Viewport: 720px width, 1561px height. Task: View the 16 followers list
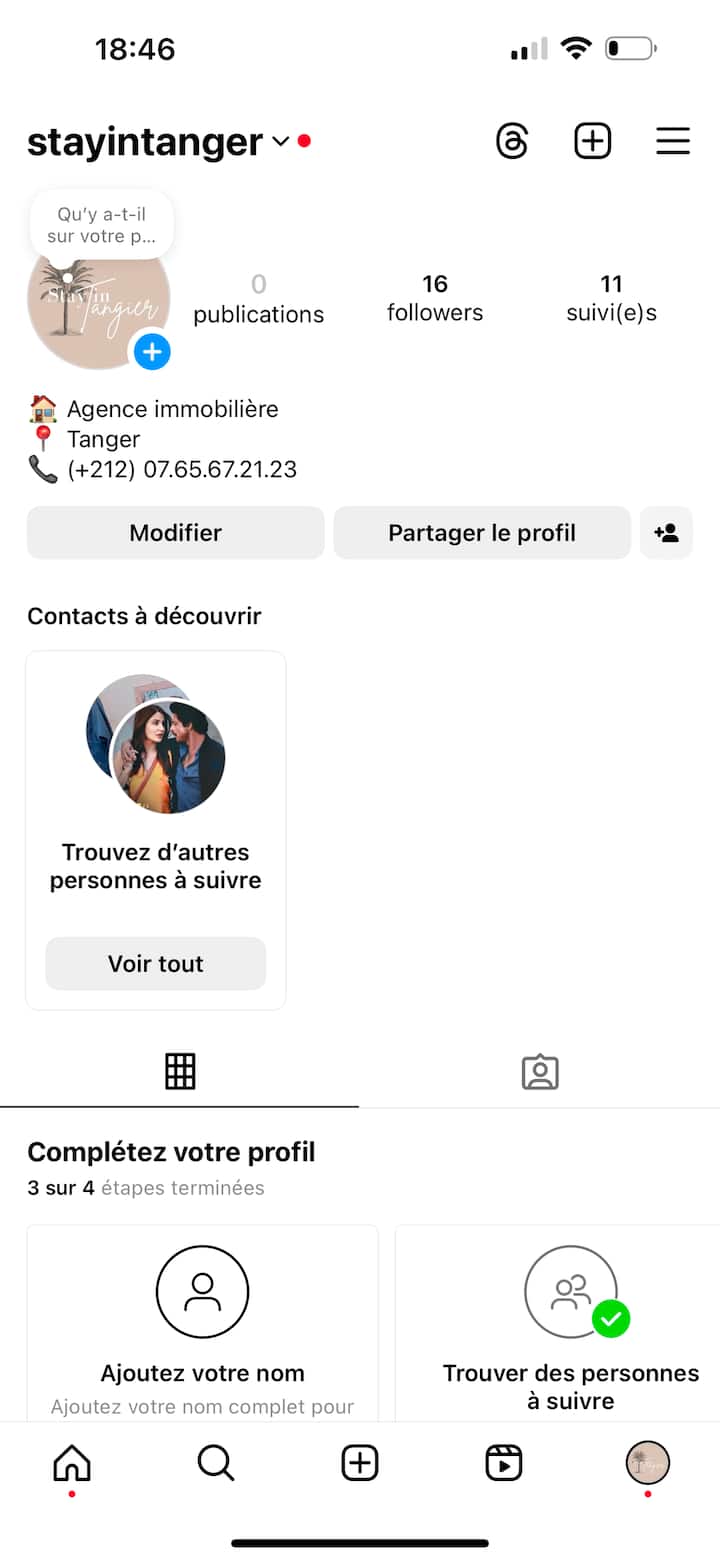click(x=435, y=298)
